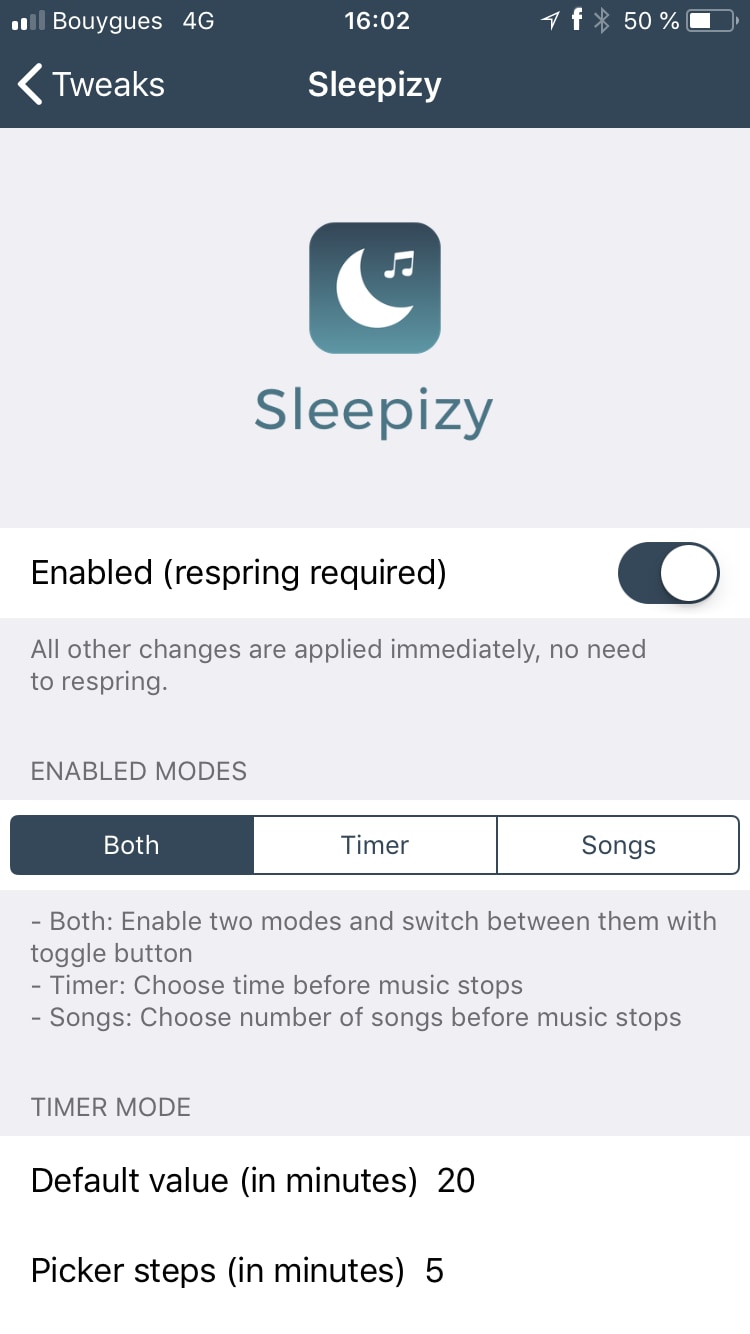Toggle the Enabled (respring required) switch

[669, 573]
